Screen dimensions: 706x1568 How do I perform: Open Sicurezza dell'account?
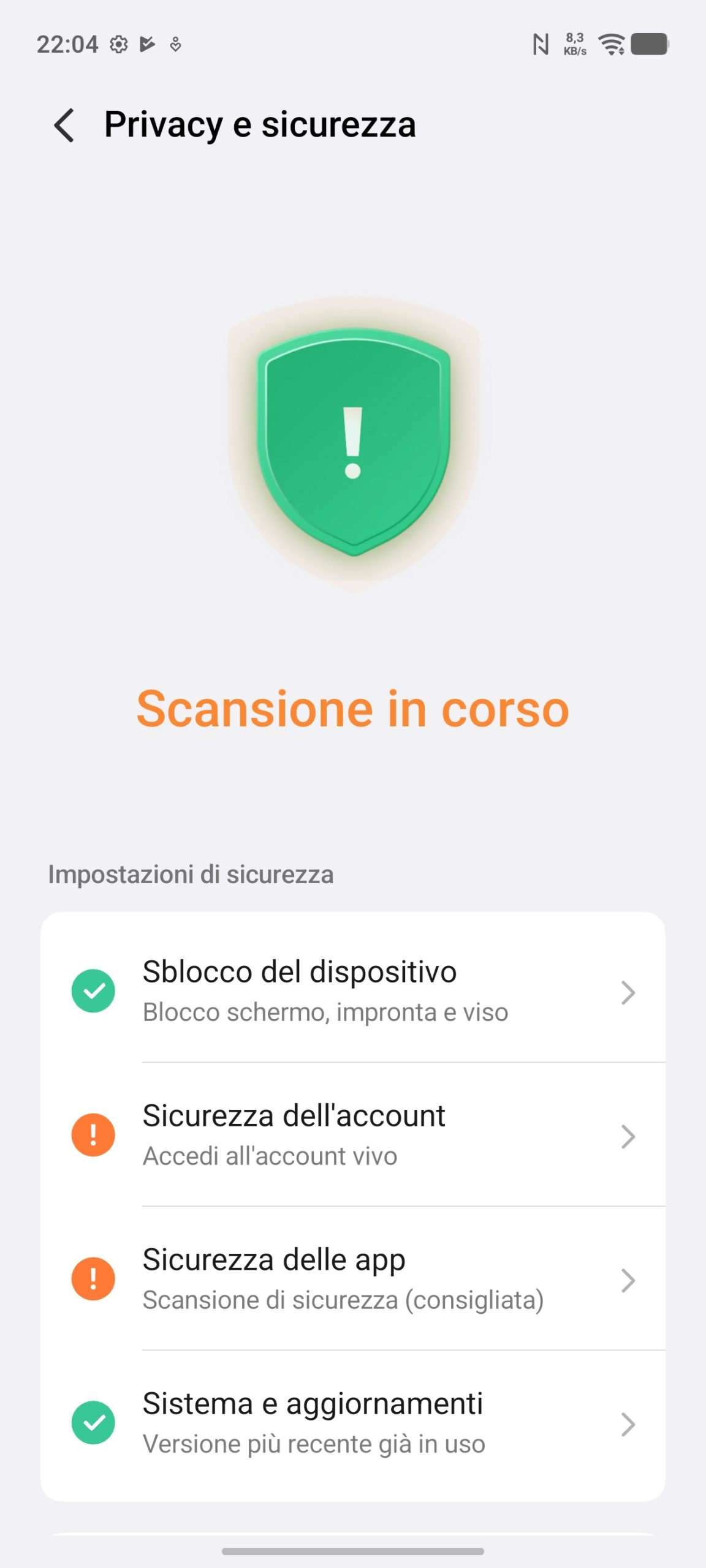tap(352, 1134)
